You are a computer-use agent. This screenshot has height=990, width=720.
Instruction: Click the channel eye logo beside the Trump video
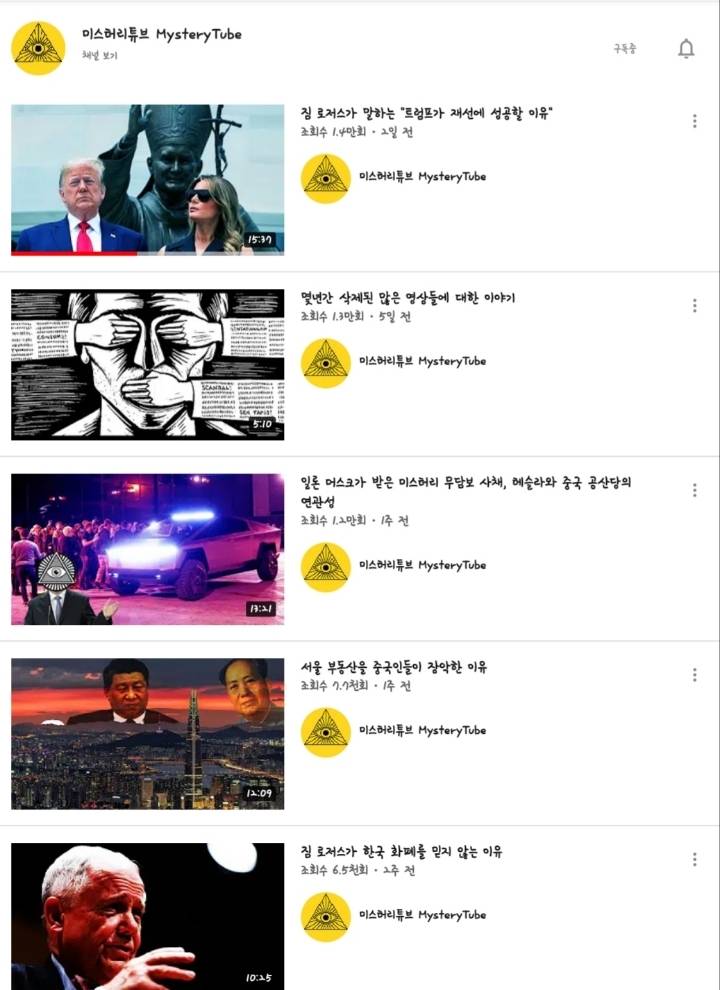(x=322, y=177)
